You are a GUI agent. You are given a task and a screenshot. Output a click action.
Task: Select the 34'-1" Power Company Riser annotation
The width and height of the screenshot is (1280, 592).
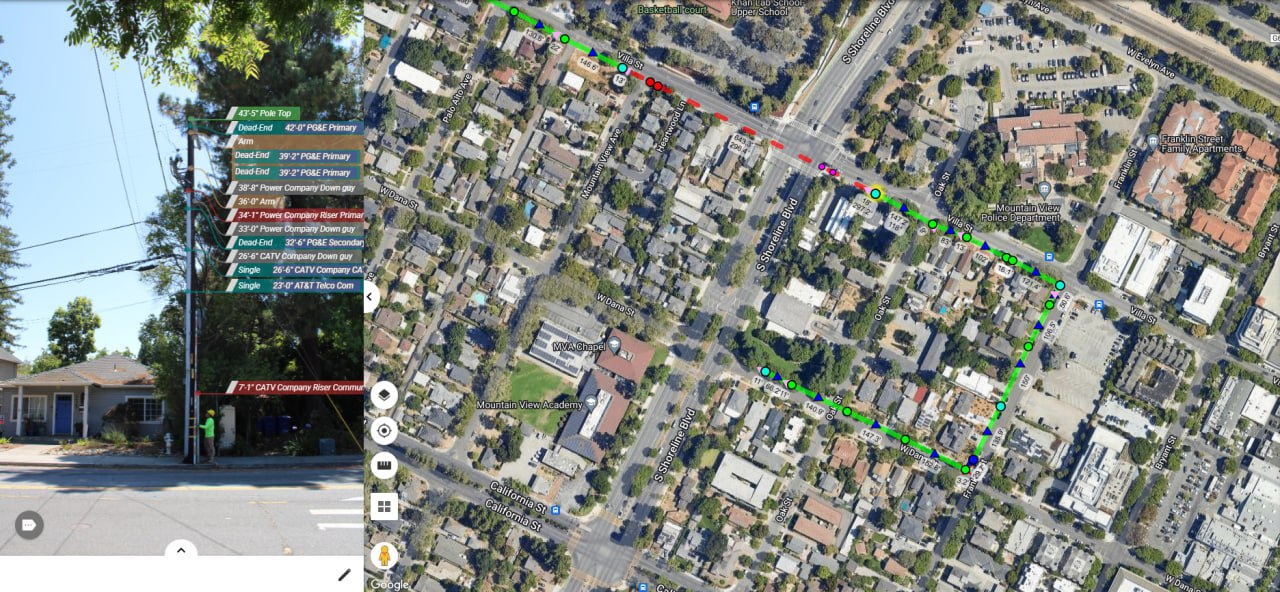point(298,215)
